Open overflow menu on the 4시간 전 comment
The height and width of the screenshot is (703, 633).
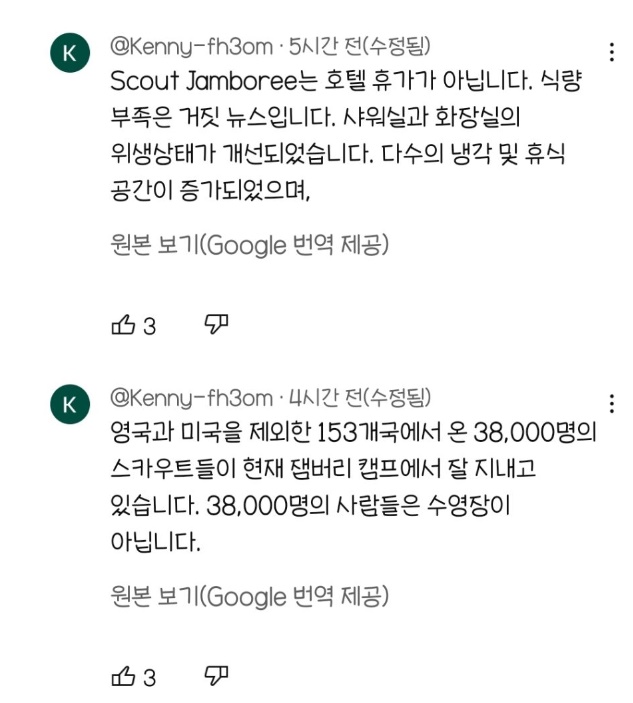click(x=611, y=405)
